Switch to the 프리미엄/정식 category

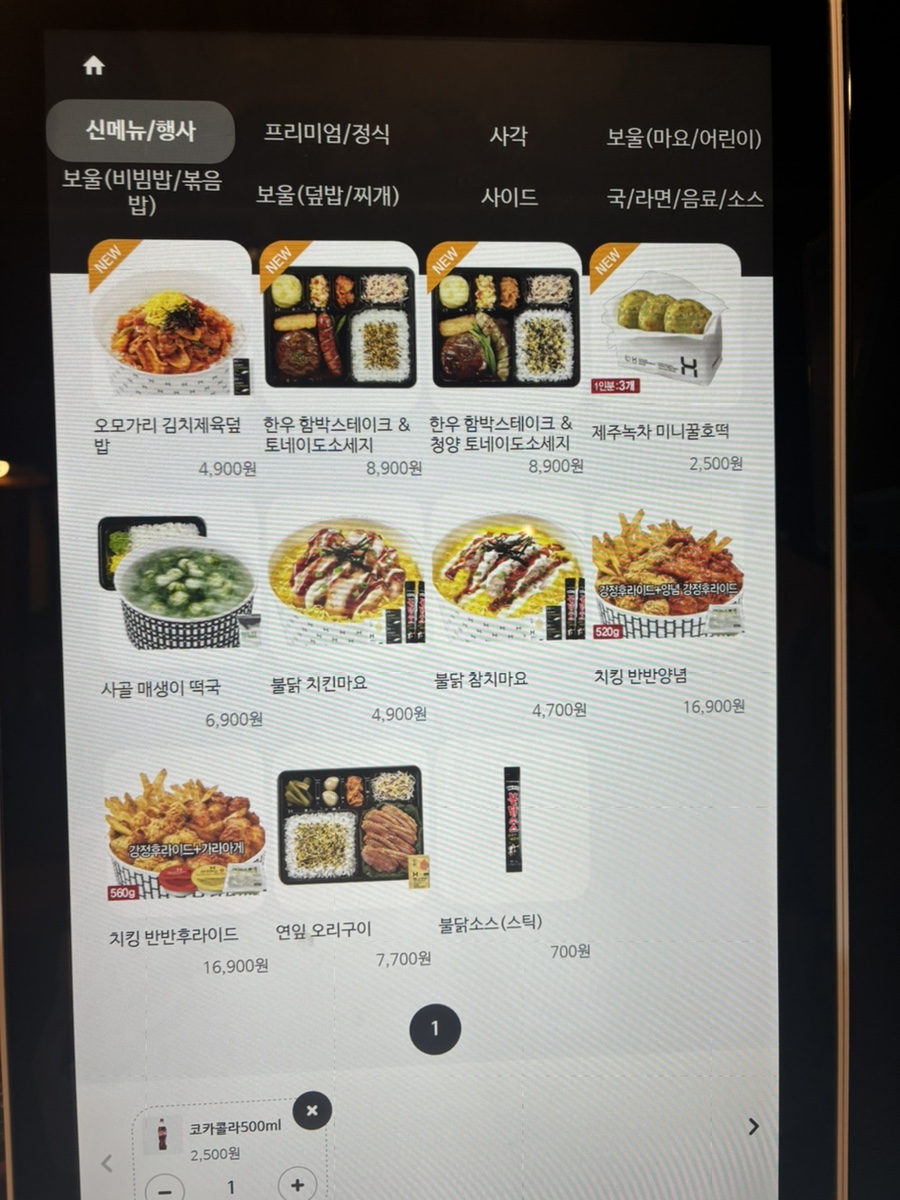[x=327, y=134]
